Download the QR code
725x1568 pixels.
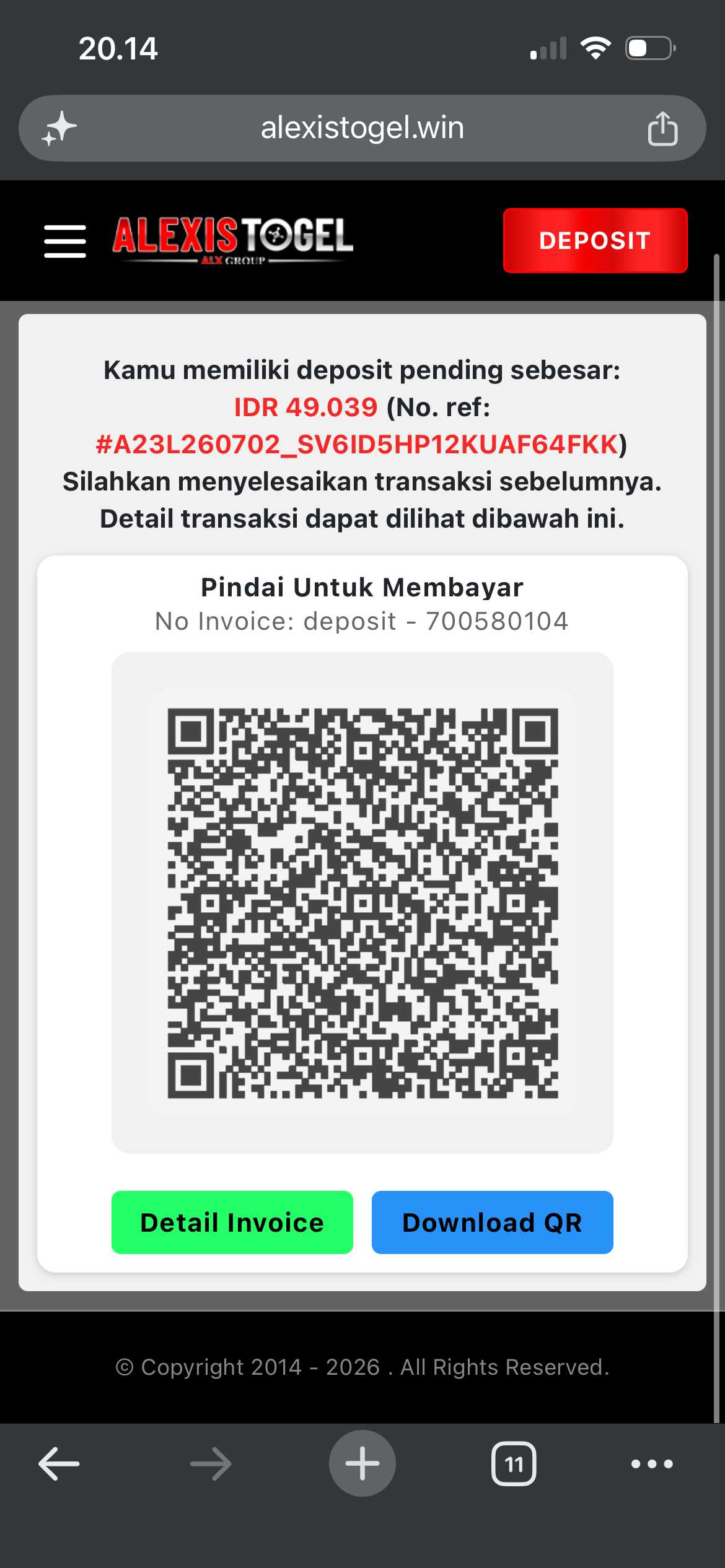[x=493, y=1222]
